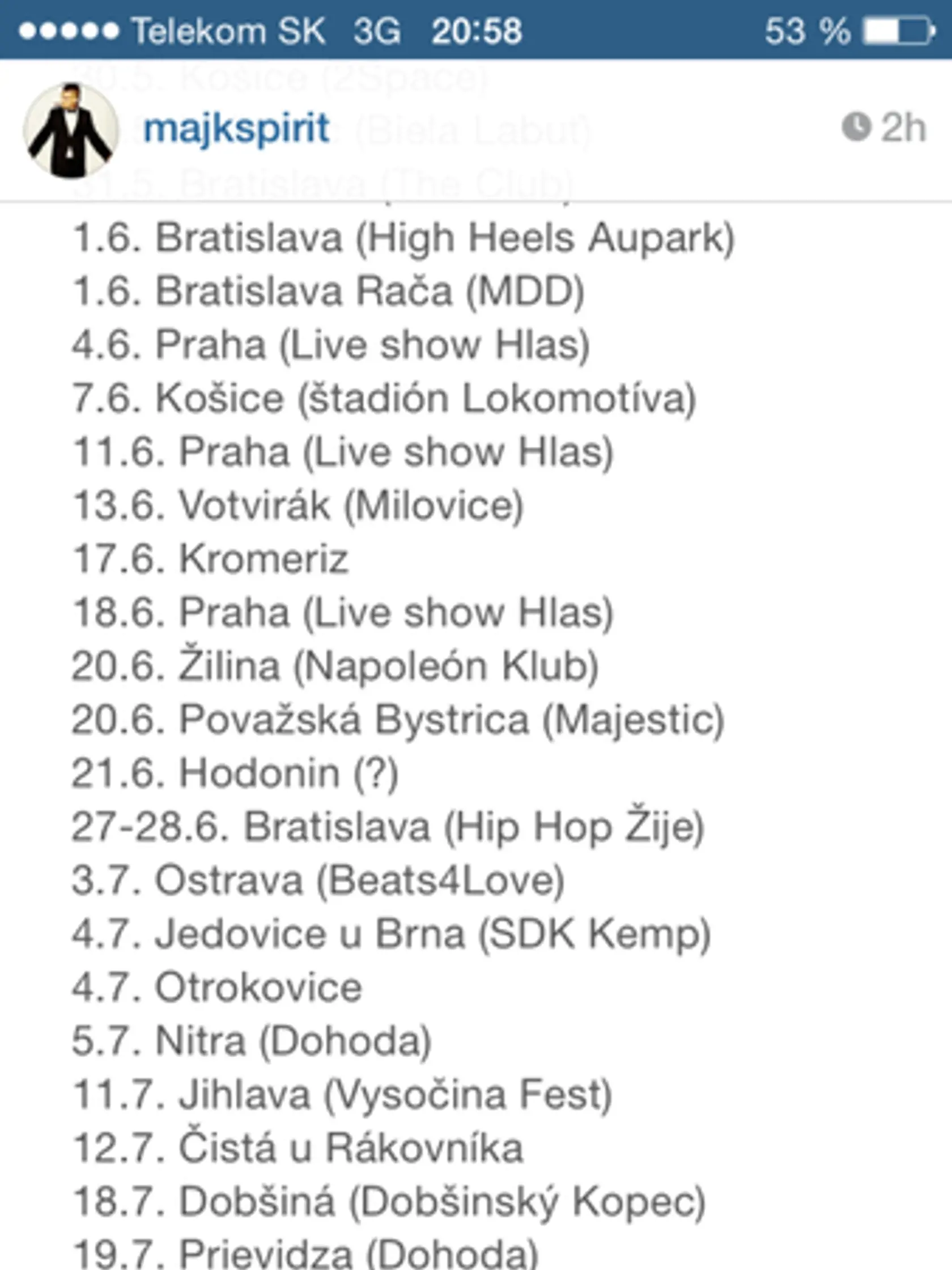Image resolution: width=952 pixels, height=1270 pixels.
Task: Tap majkspirit's profile picture
Action: click(71, 130)
